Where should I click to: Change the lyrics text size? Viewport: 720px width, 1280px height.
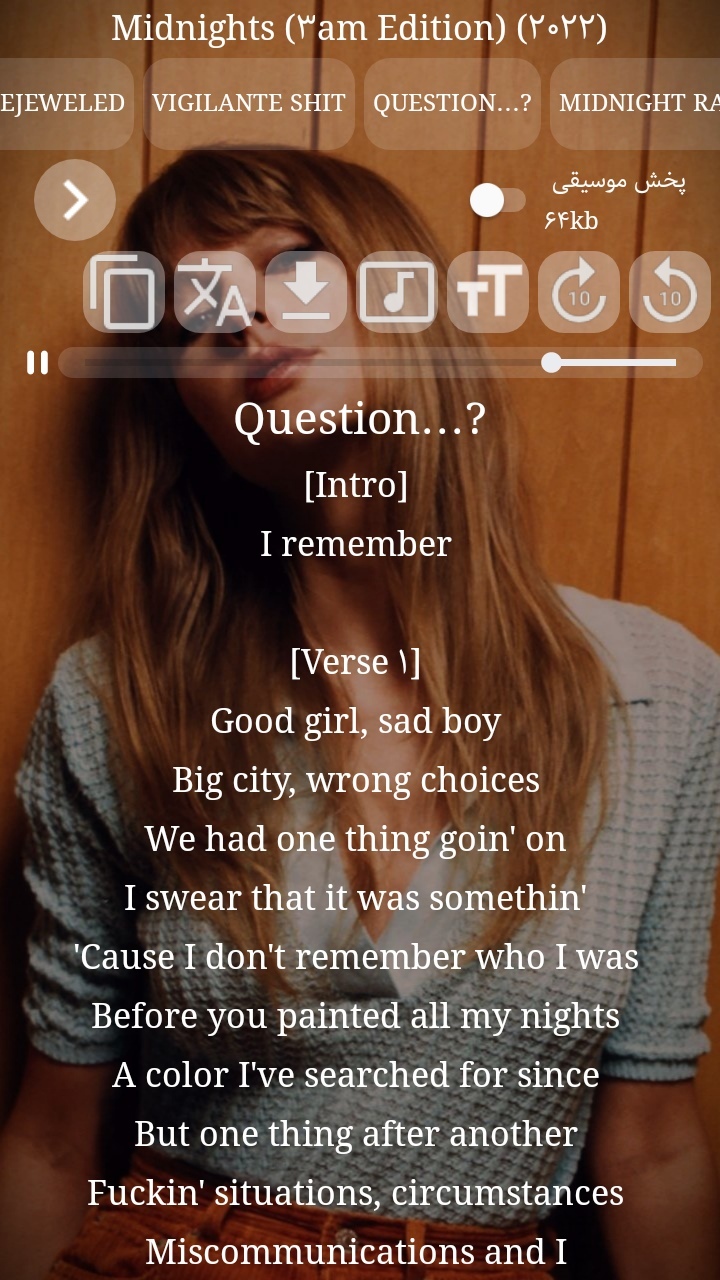pos(488,292)
